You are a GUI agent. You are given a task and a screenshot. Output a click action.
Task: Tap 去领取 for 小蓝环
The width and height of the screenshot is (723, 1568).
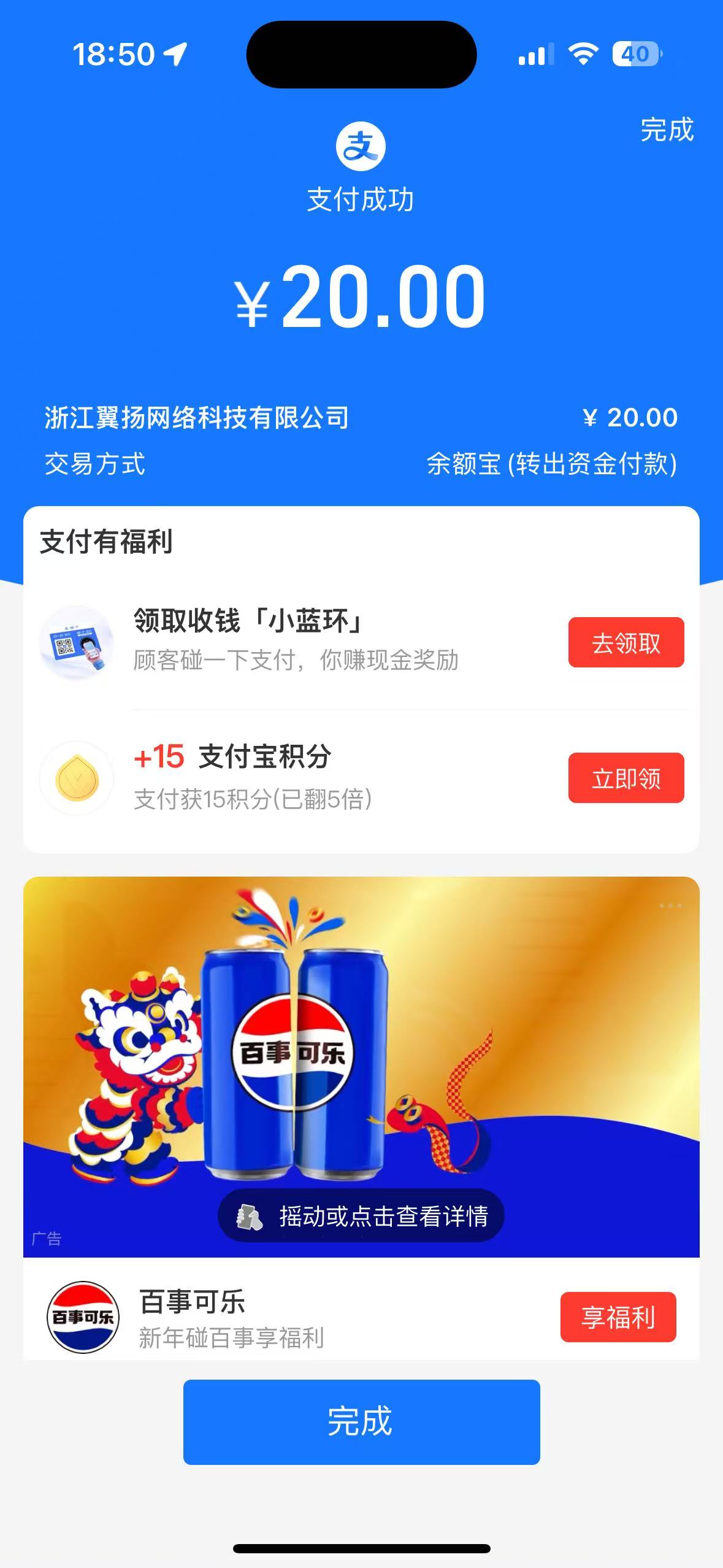(x=625, y=643)
